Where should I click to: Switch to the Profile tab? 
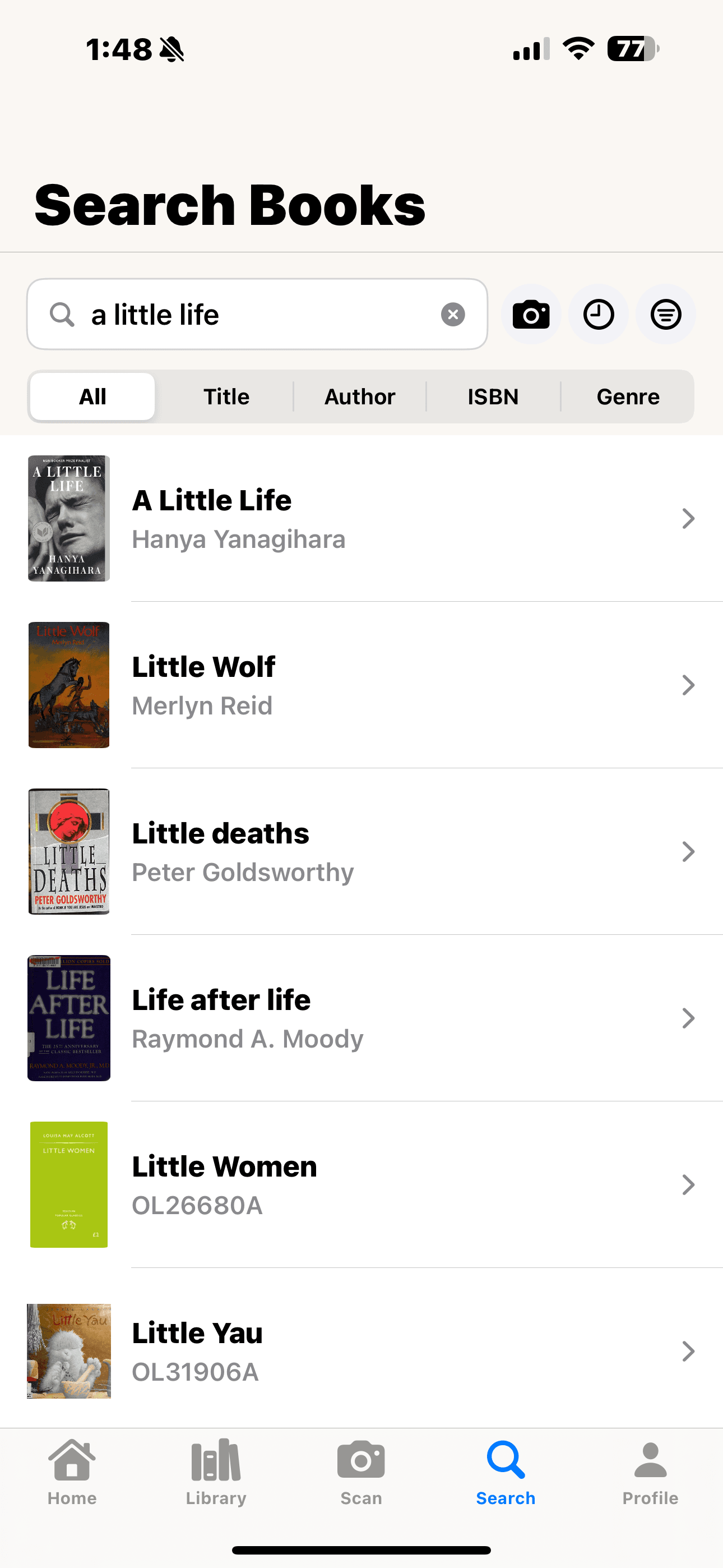[650, 1472]
